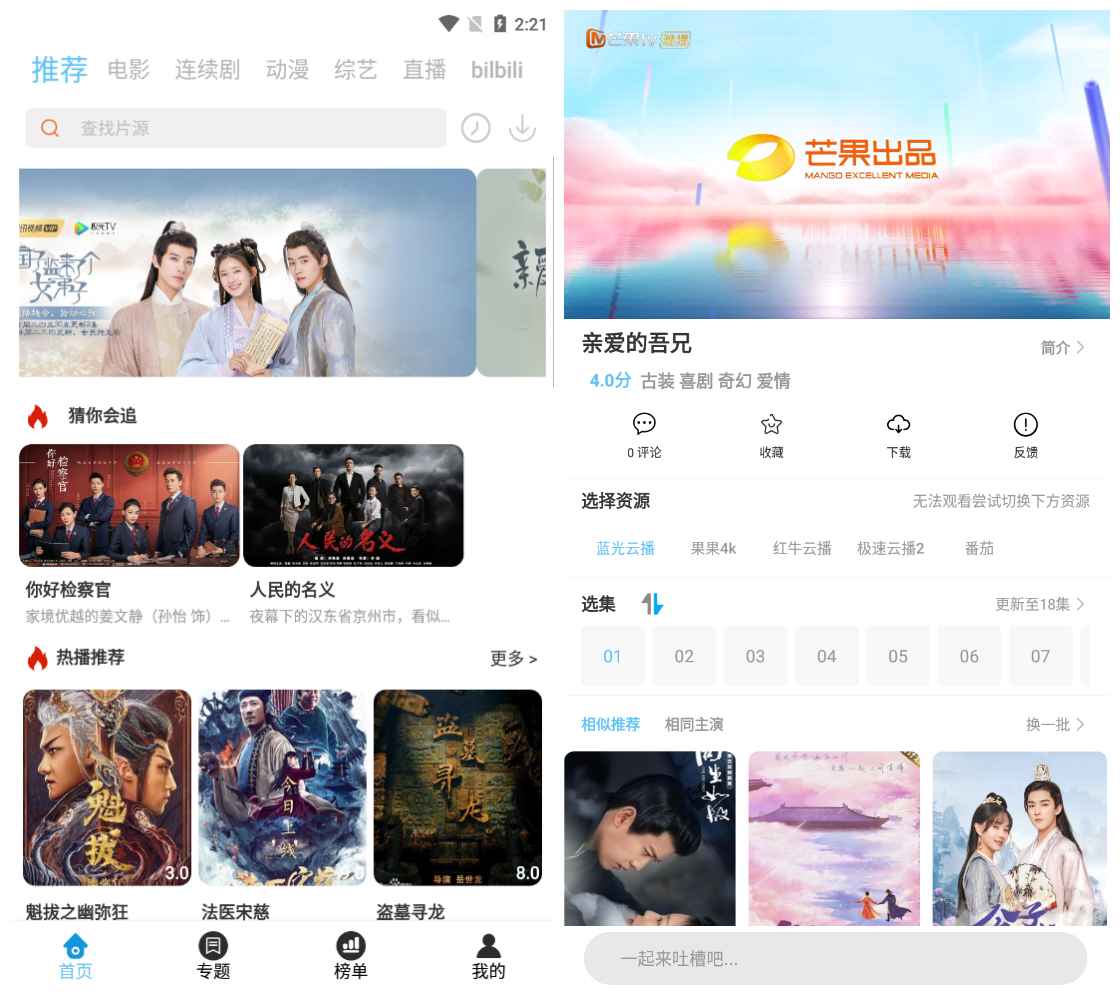Viewport: 1120px width, 997px height.
Task: Open the watch history clock icon
Action: pos(475,128)
